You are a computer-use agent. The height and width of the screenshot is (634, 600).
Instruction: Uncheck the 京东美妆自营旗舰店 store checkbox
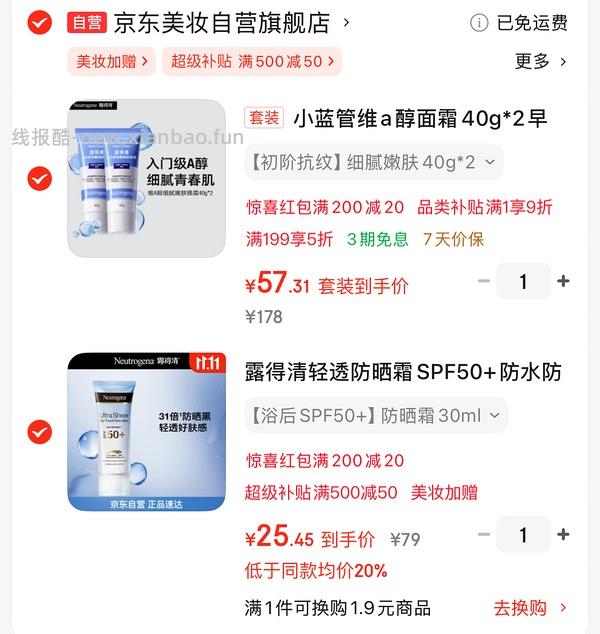click(39, 21)
